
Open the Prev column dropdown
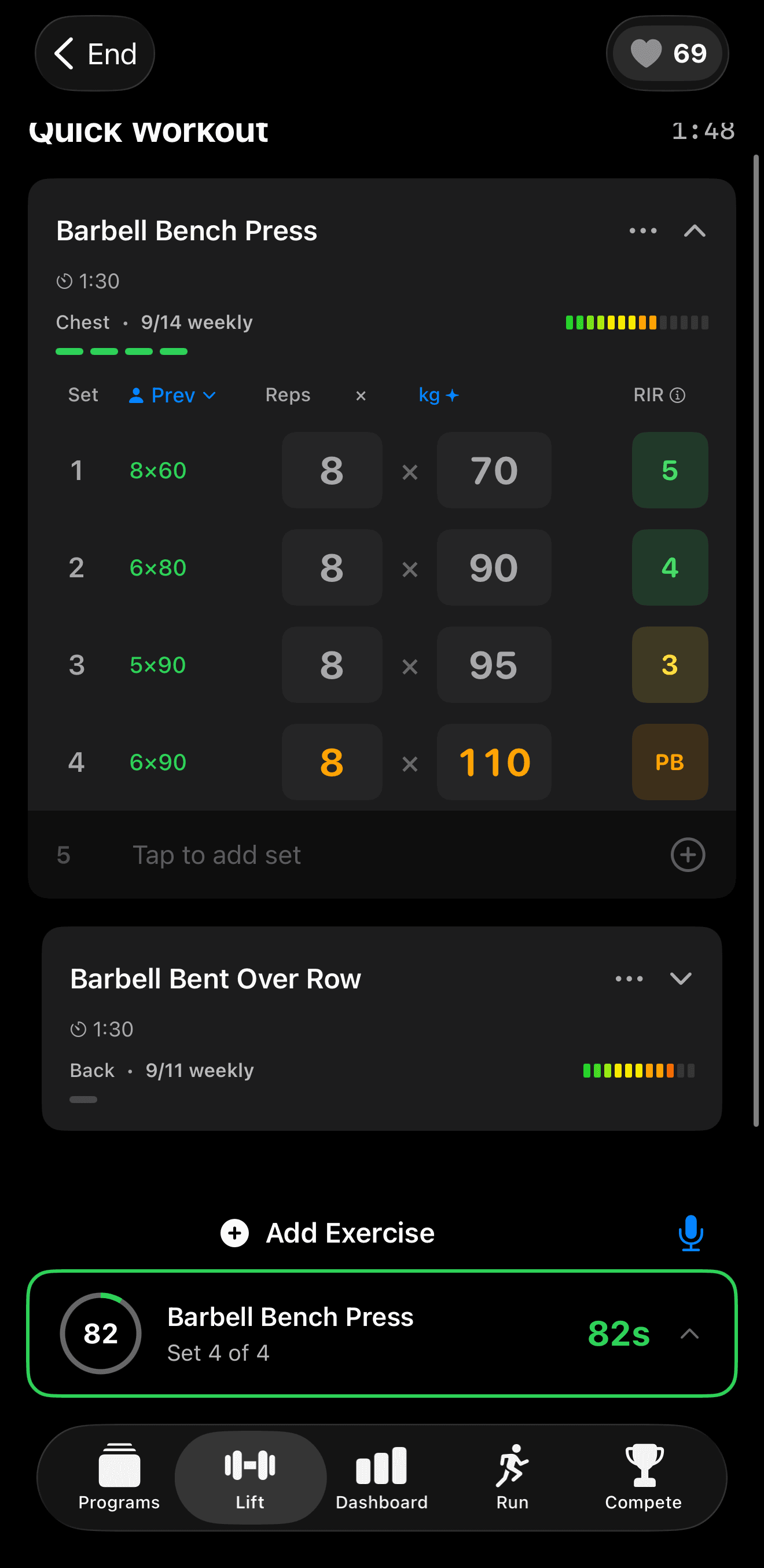(171, 395)
